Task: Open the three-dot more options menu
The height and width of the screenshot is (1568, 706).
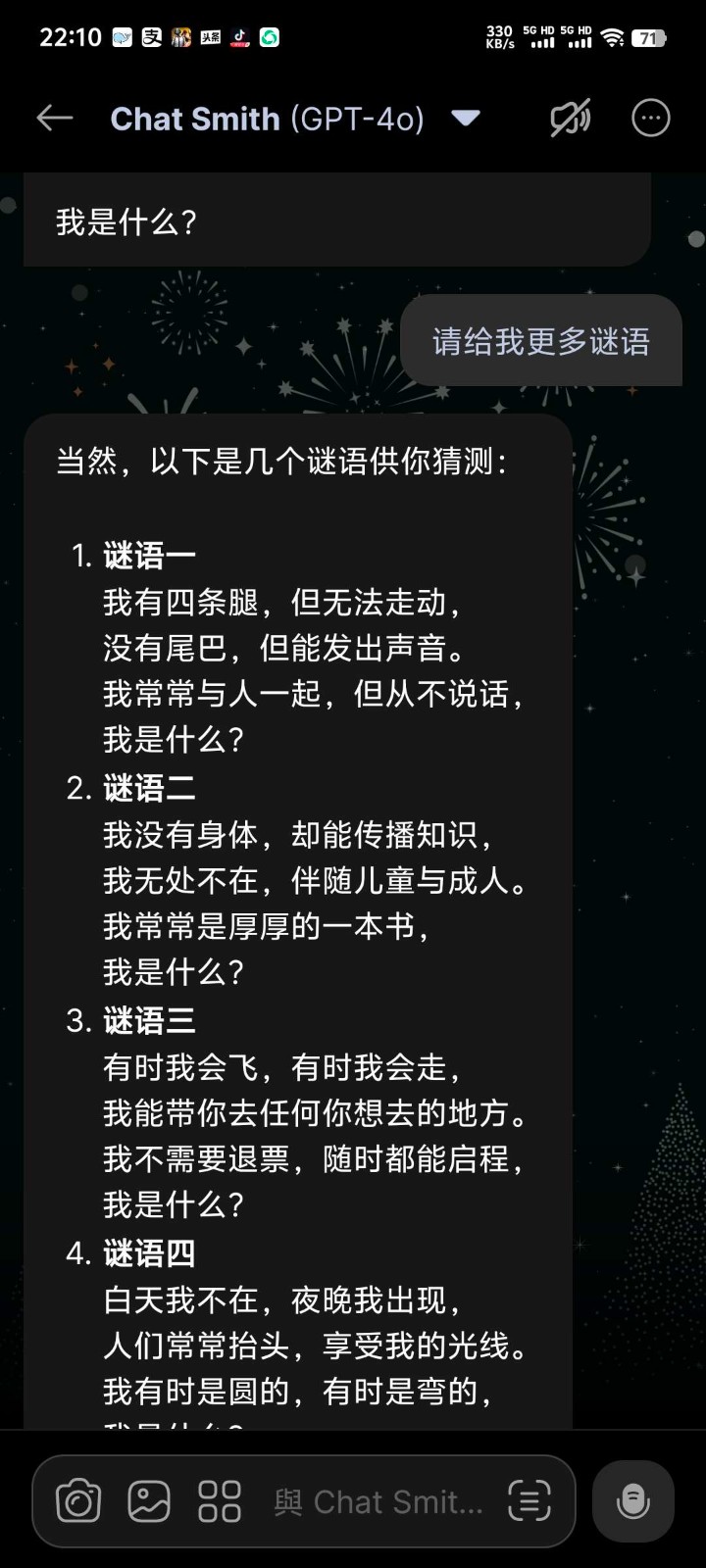Action: [650, 119]
